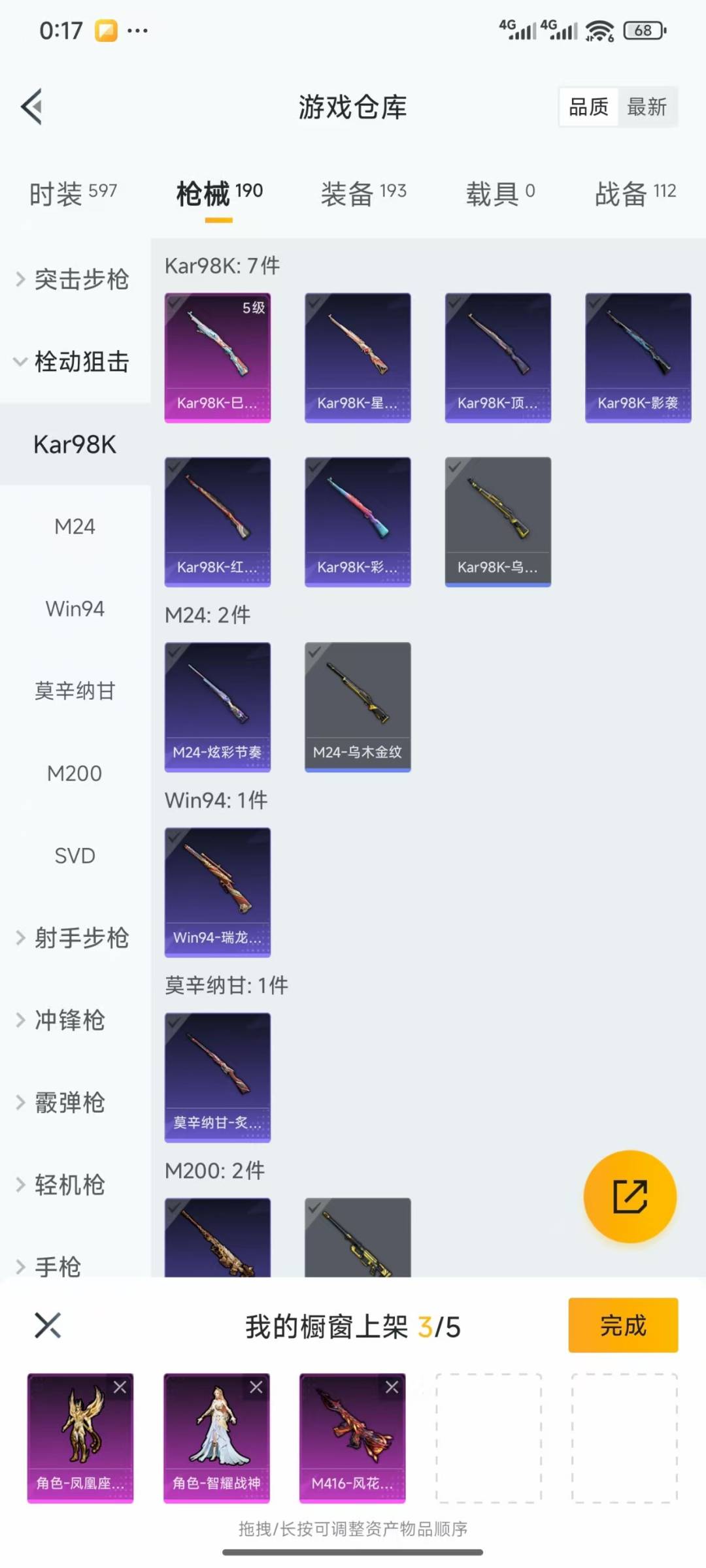Remove 角色-凤凰座 from the showcase
Image resolution: width=706 pixels, height=1568 pixels.
[120, 1387]
